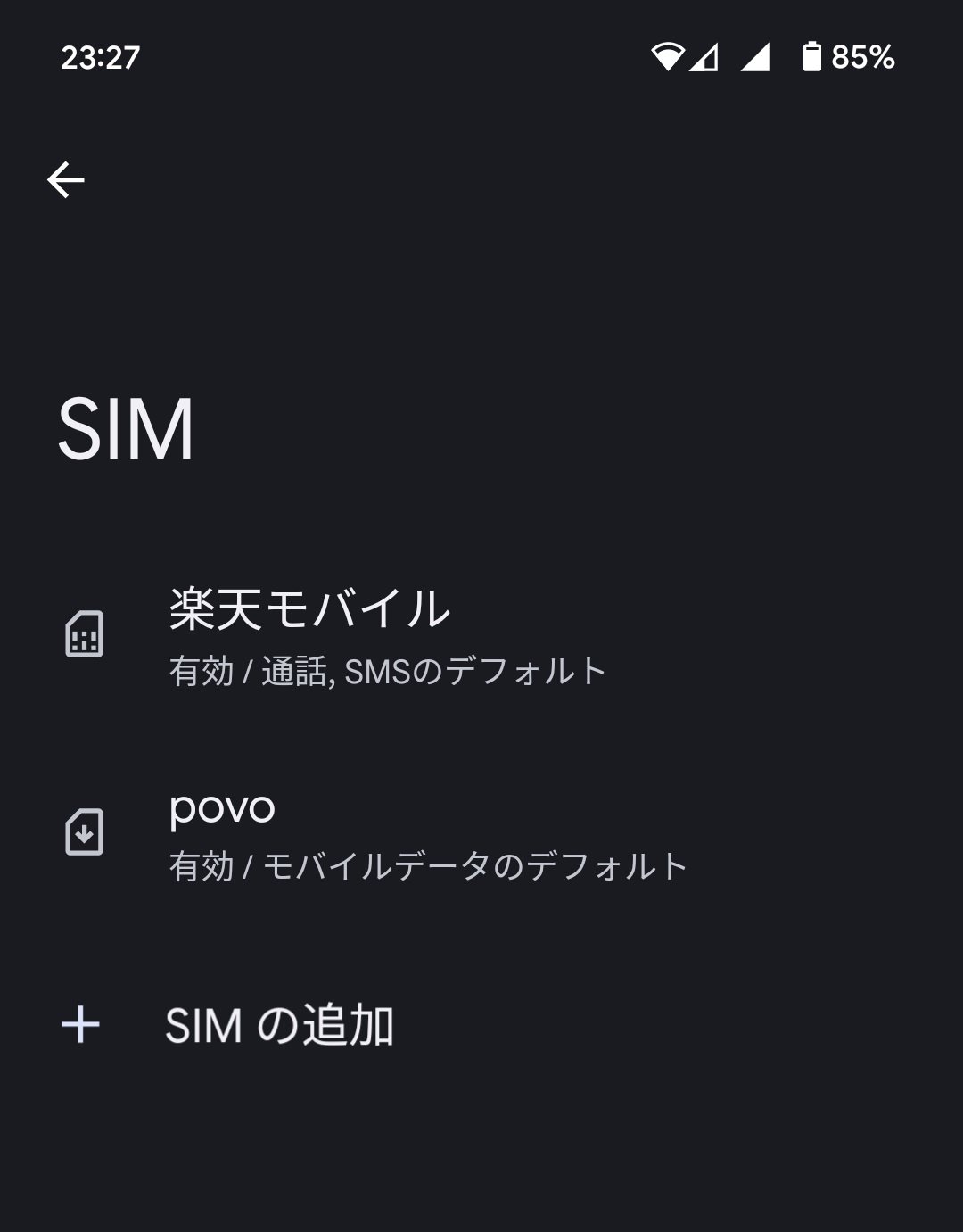This screenshot has width=963, height=1232.
Task: Open the 楽天モバイル SIM settings
Action: click(388, 635)
